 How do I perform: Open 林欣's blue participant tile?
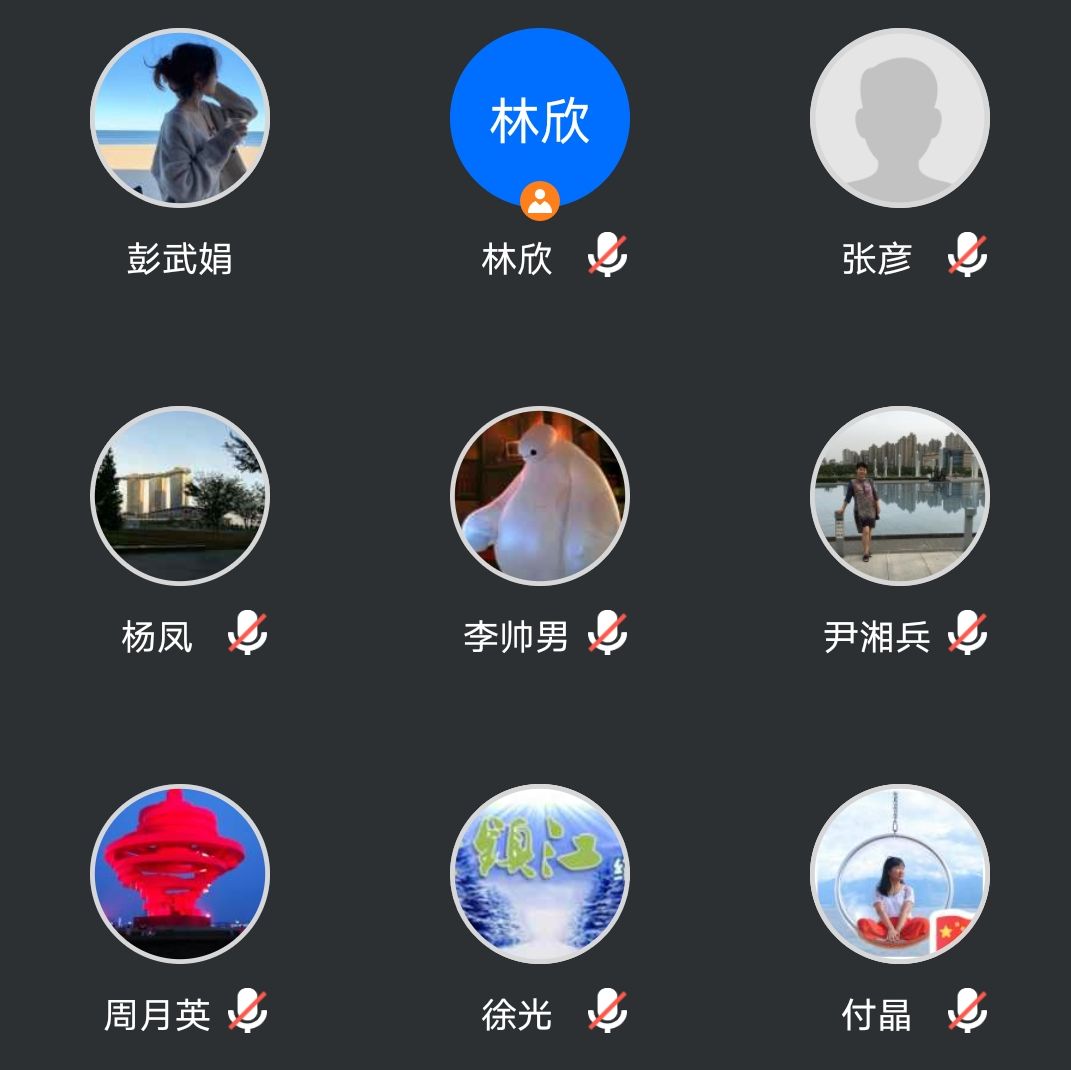point(540,118)
